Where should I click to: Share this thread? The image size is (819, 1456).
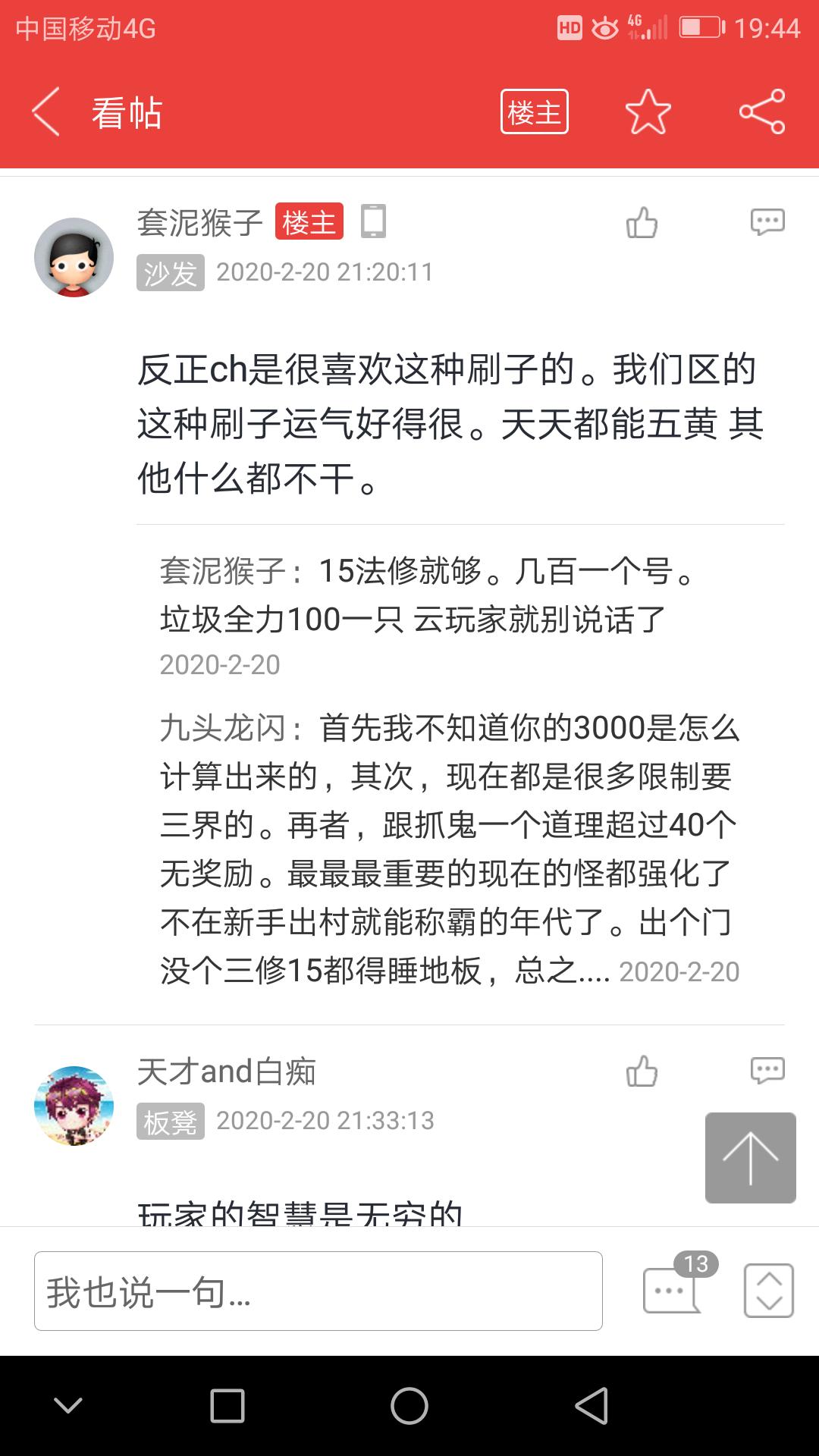(x=761, y=112)
